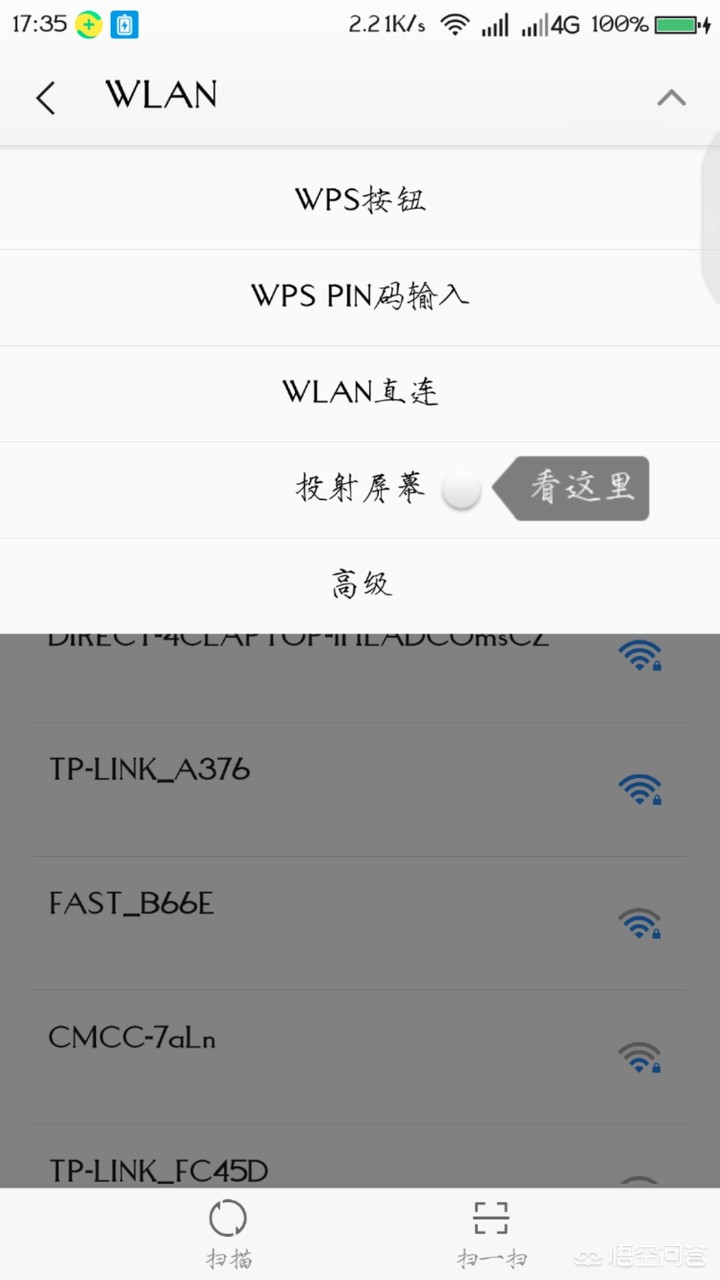Image resolution: width=720 pixels, height=1280 pixels.
Task: Connect to TP-LINK_A376 network
Action: click(x=360, y=790)
